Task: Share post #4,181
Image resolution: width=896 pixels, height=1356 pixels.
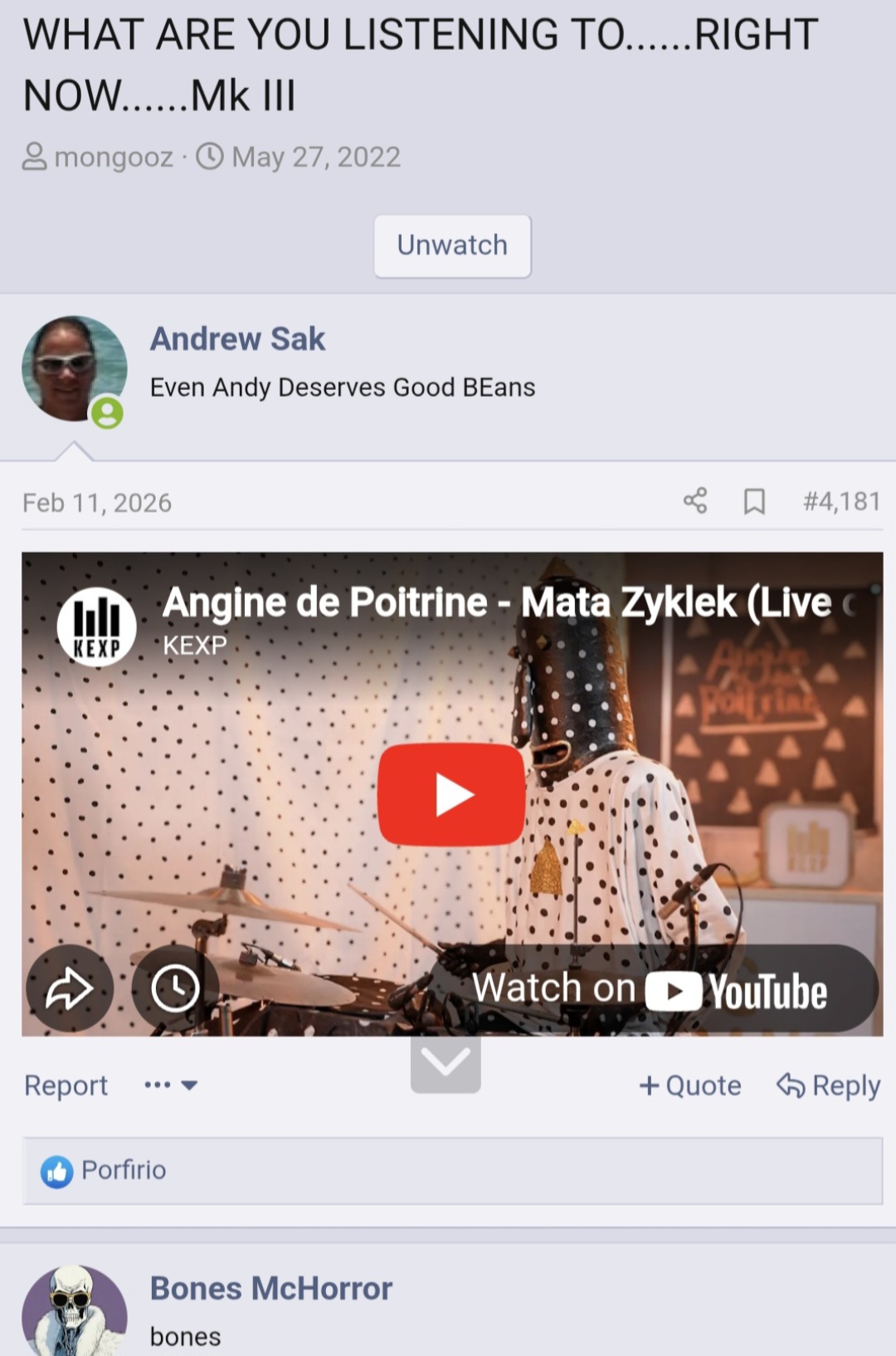Action: (695, 500)
